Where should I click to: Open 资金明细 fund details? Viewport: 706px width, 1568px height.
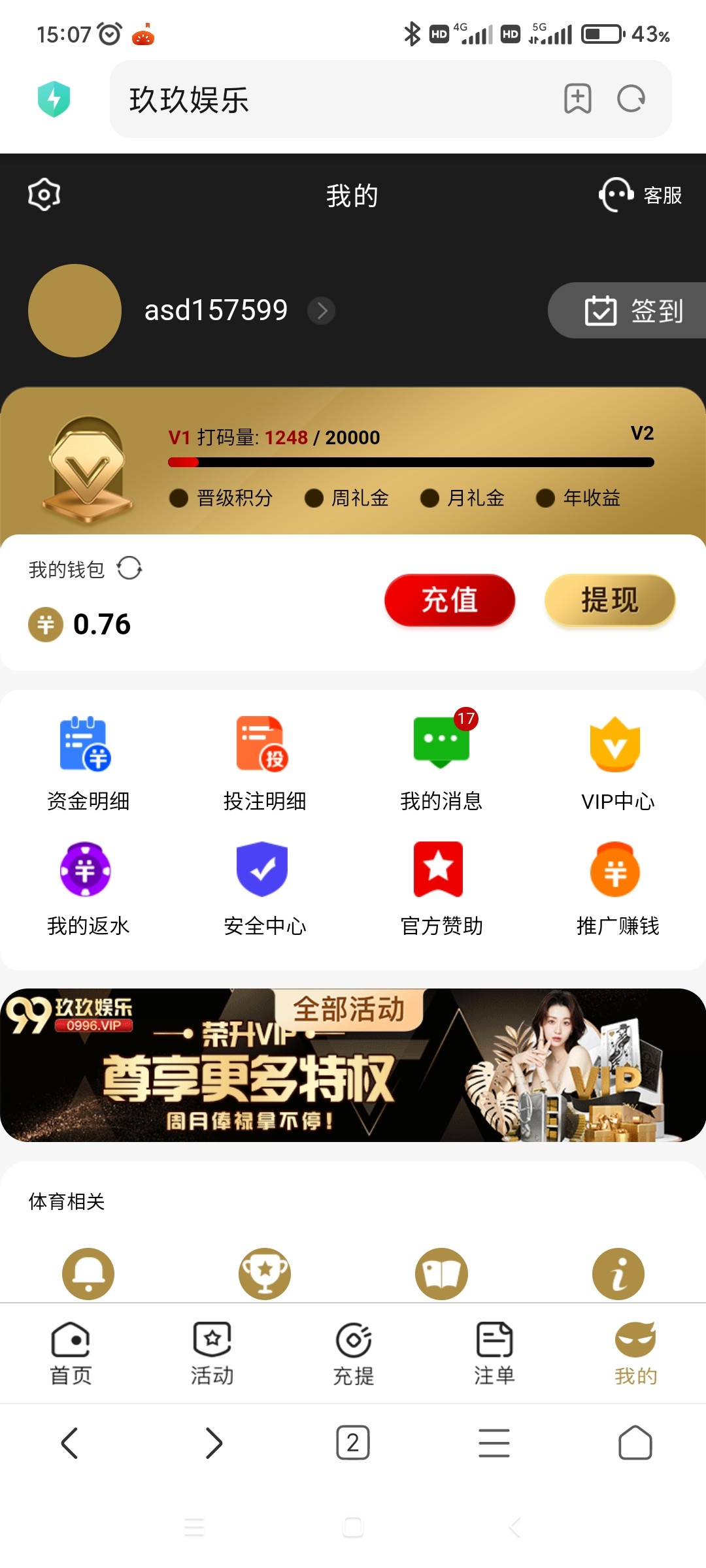pos(88,762)
